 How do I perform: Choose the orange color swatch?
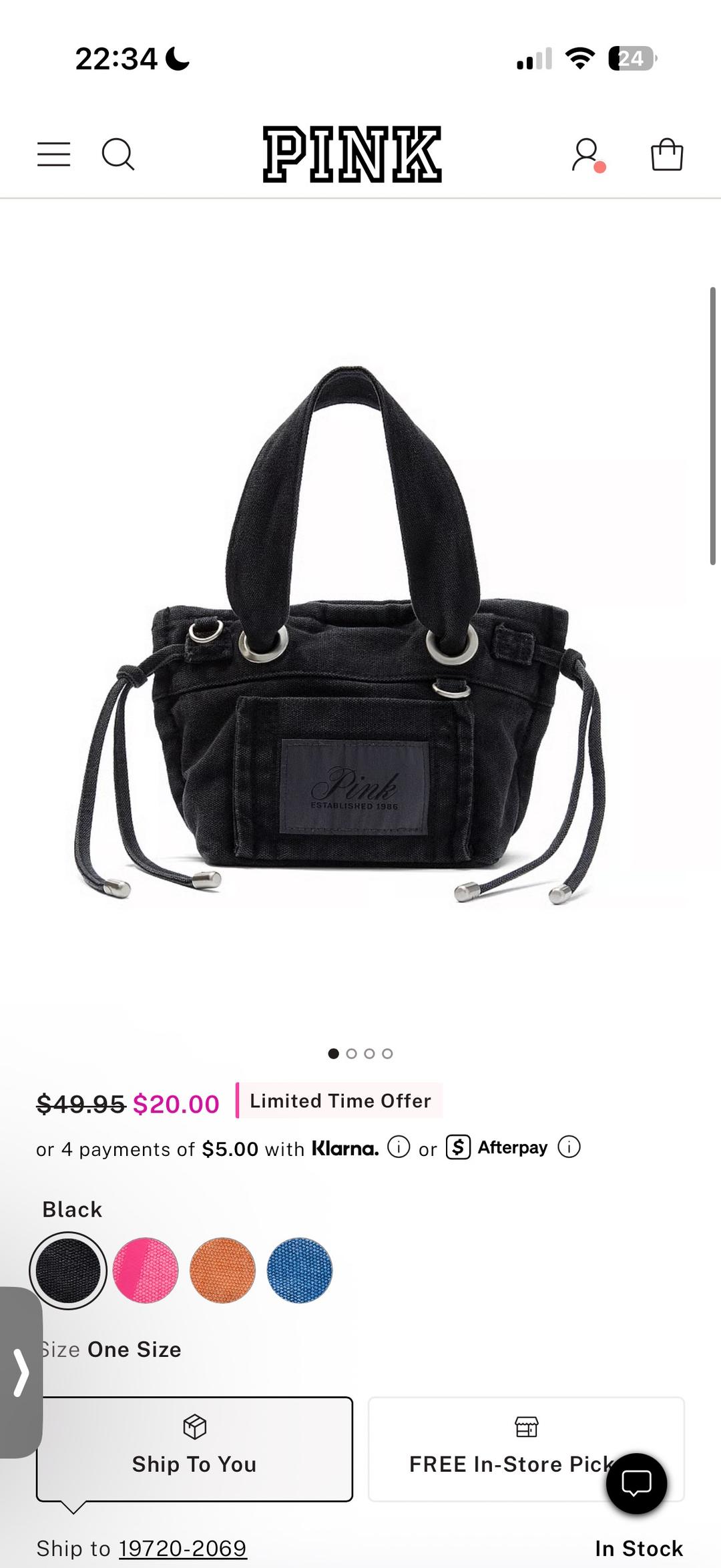click(x=222, y=1270)
